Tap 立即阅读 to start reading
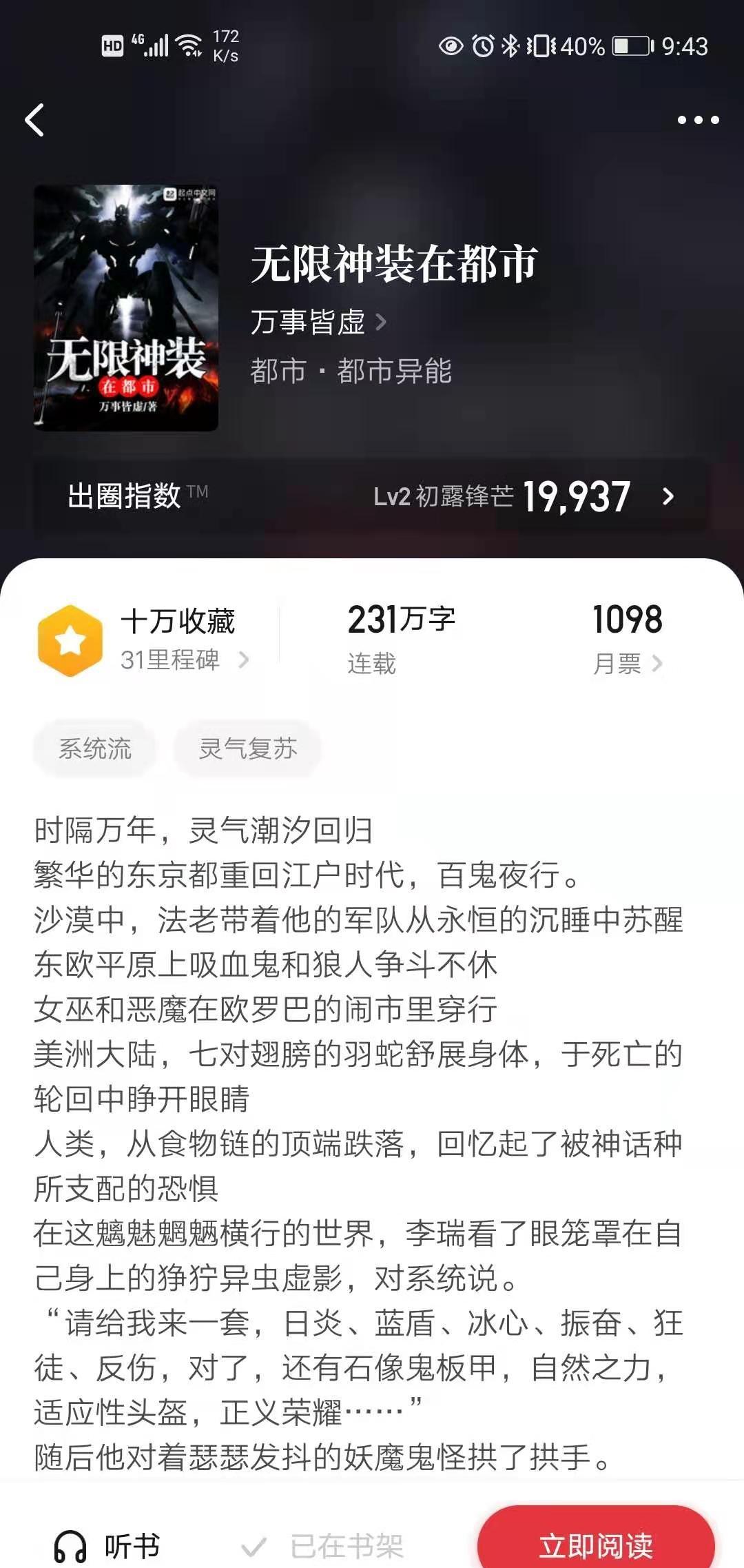 pyautogui.click(x=595, y=1545)
